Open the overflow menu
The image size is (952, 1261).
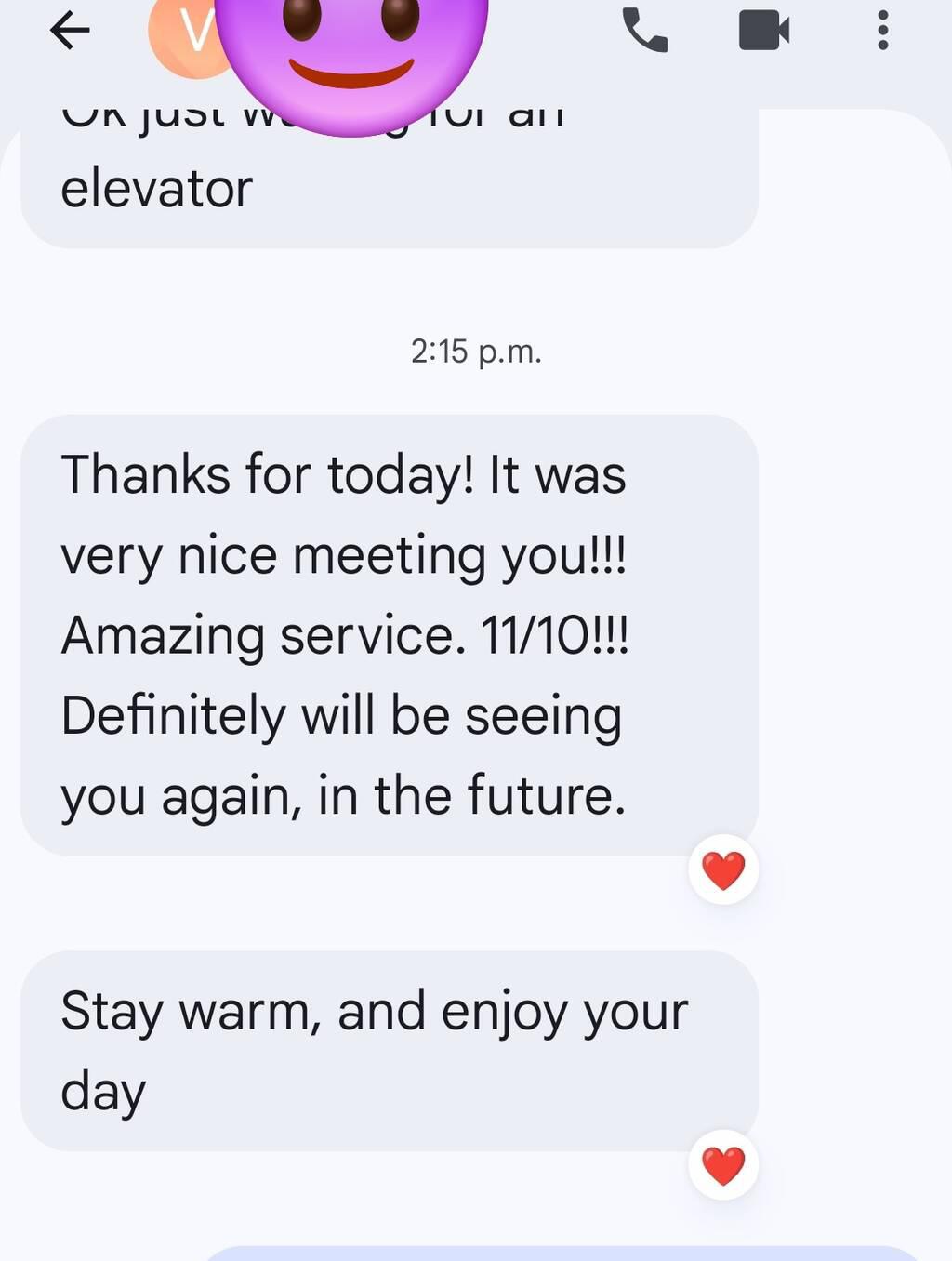882,31
